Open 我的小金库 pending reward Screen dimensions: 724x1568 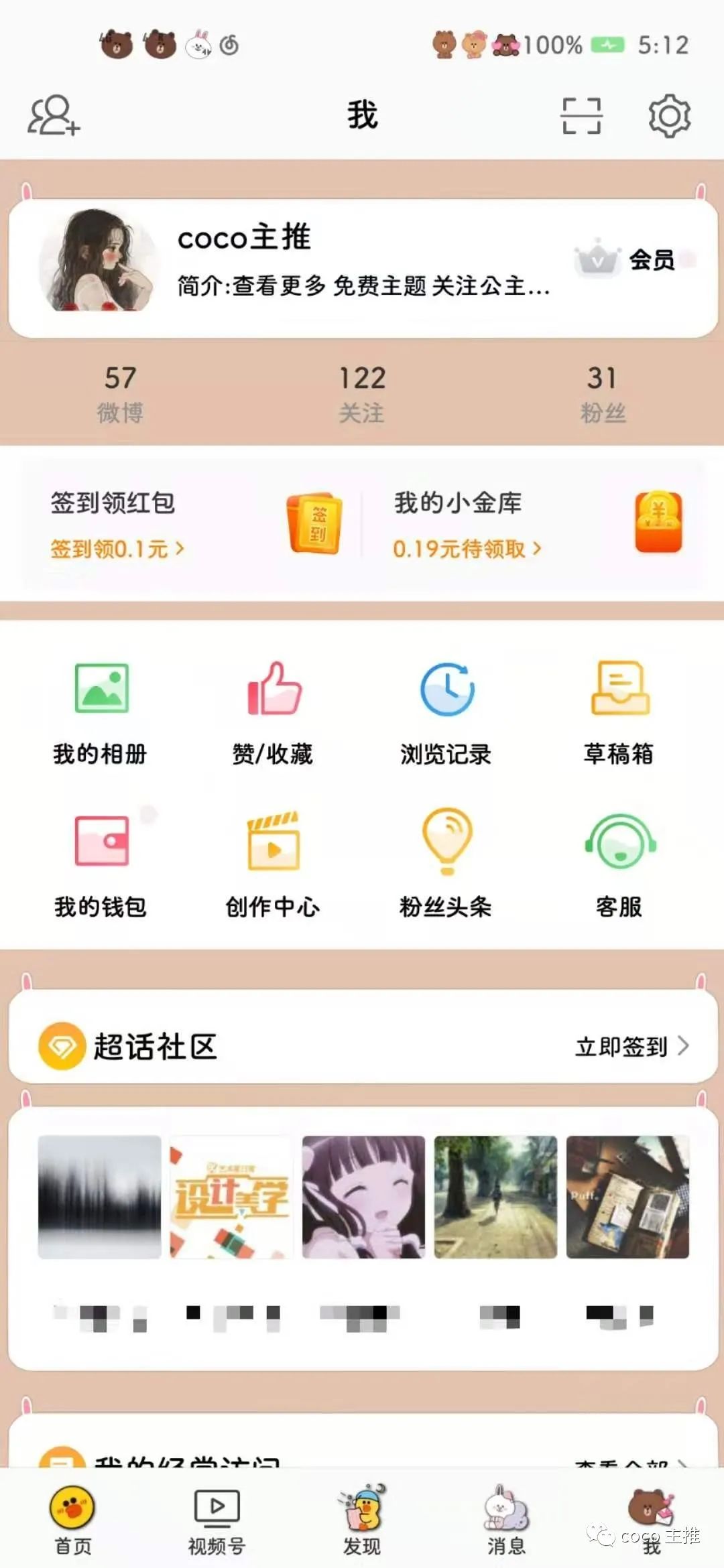coord(536,525)
